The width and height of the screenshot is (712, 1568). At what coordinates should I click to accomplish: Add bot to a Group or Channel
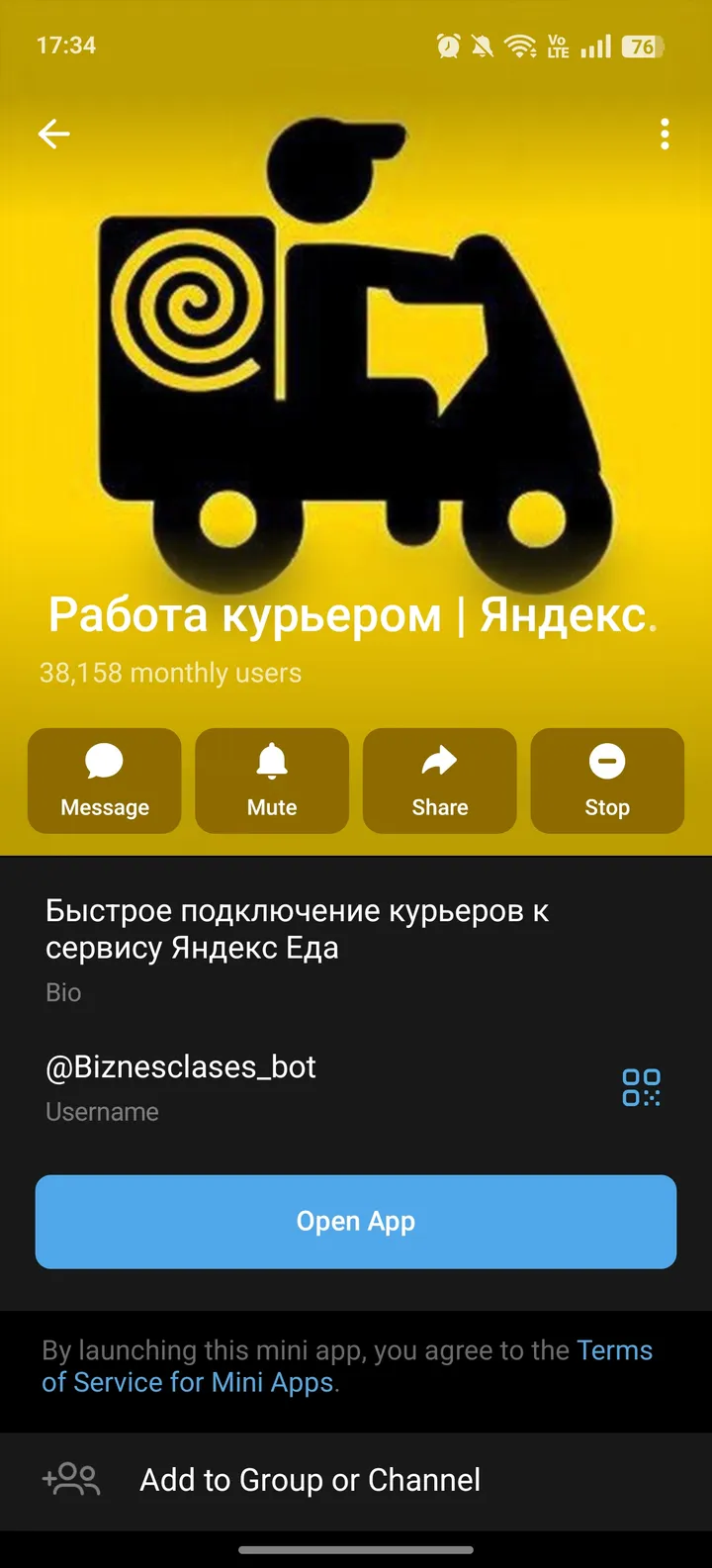click(x=310, y=1479)
